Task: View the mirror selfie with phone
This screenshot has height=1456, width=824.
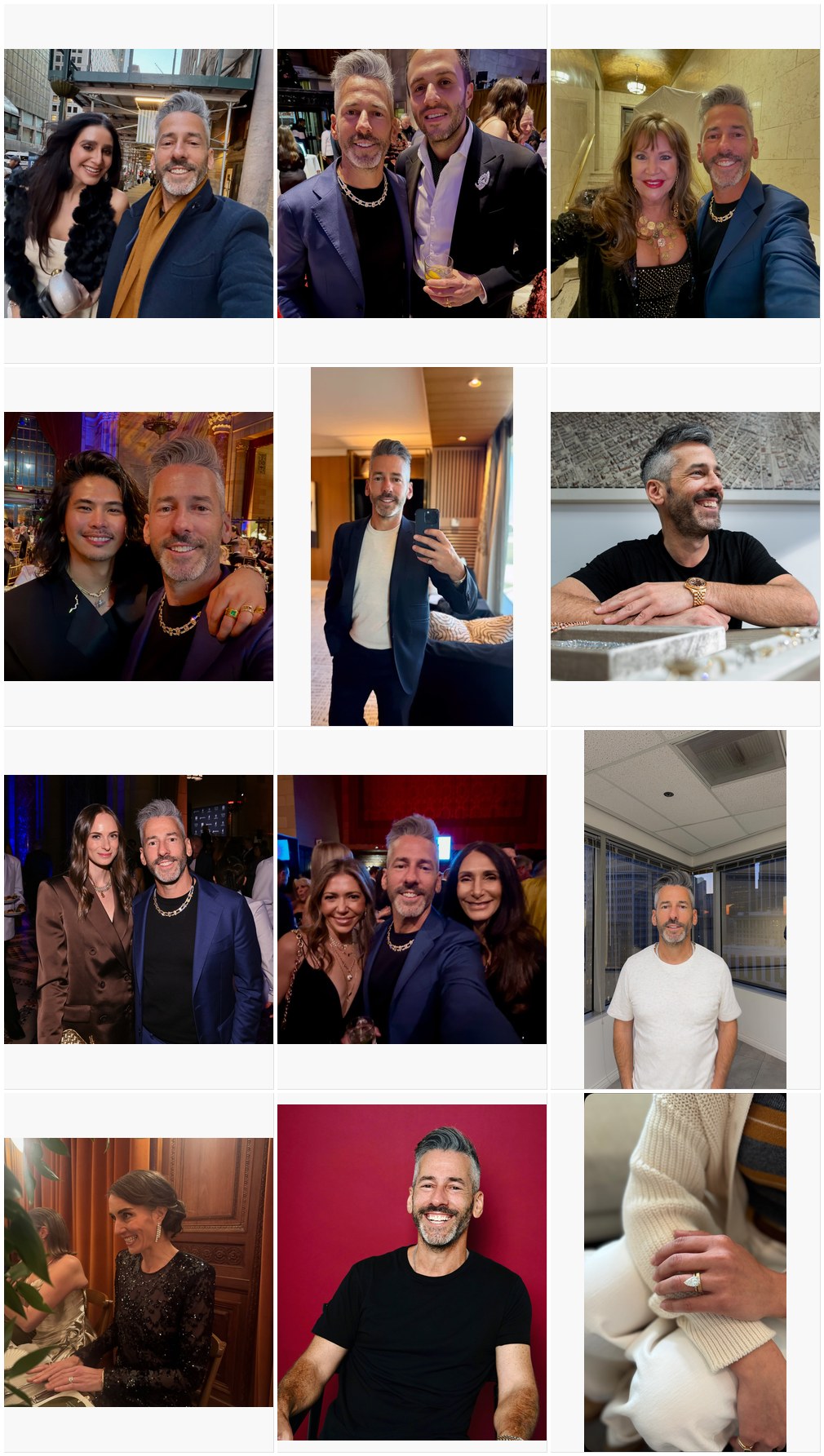Action: [412, 547]
